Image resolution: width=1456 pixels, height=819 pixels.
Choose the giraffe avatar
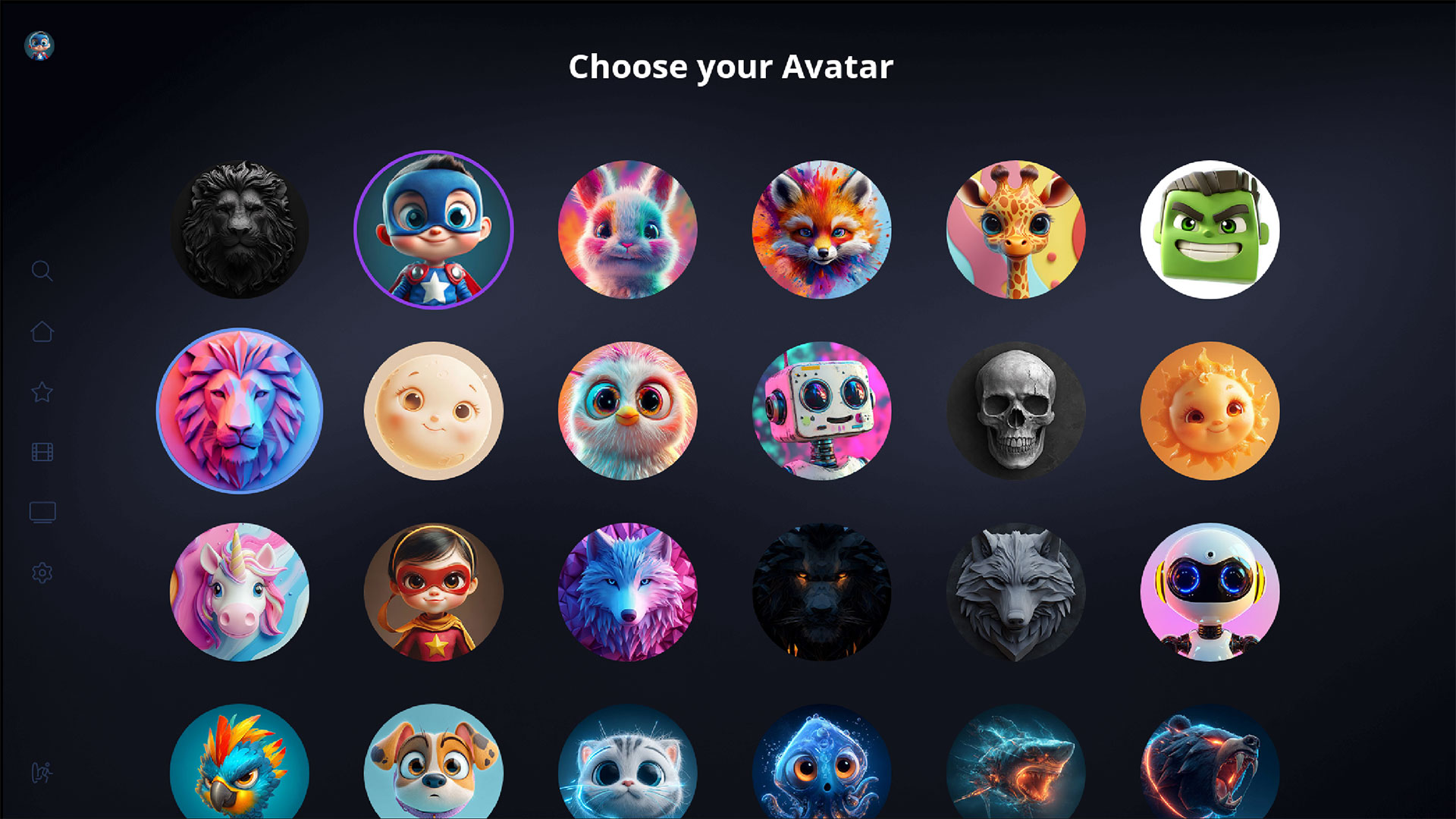click(x=1016, y=229)
